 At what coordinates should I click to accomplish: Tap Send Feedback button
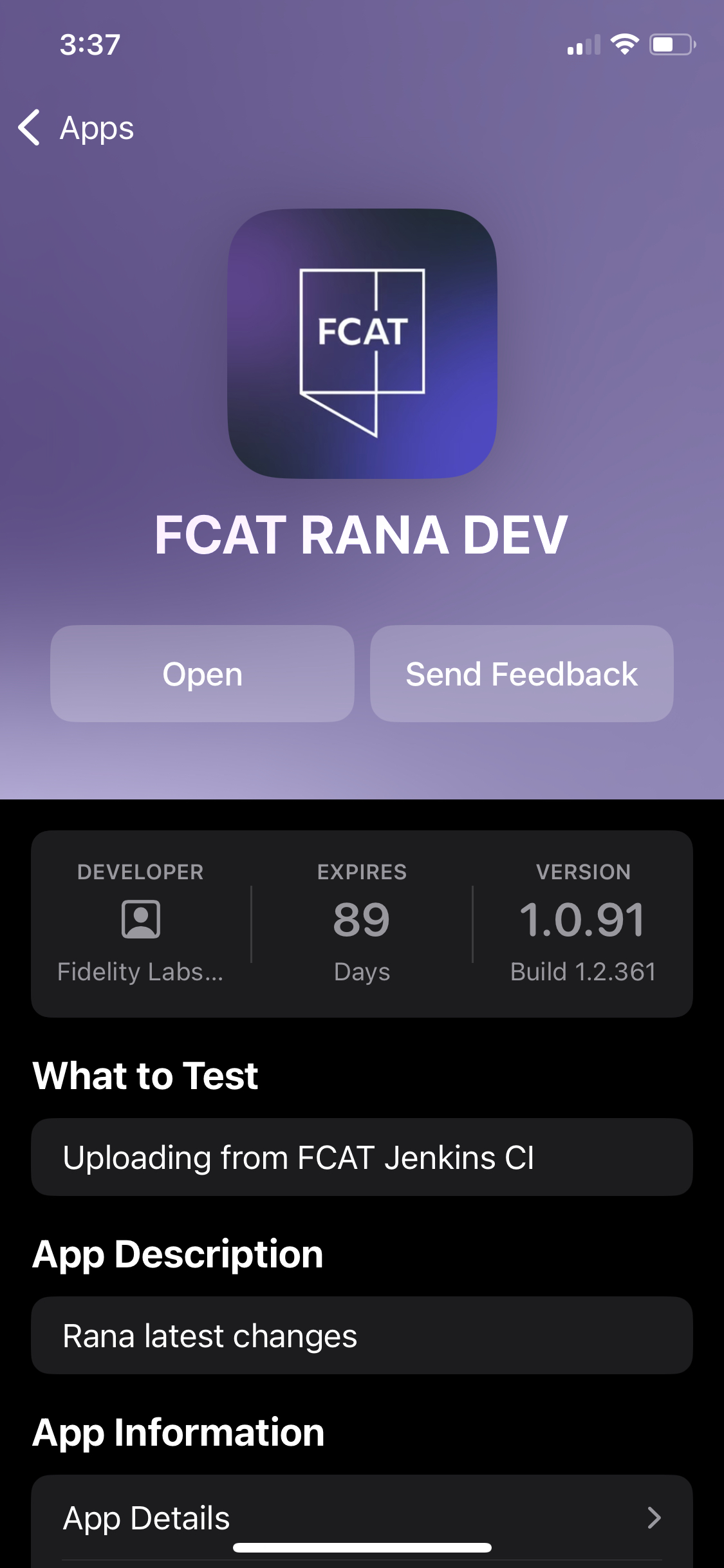521,674
